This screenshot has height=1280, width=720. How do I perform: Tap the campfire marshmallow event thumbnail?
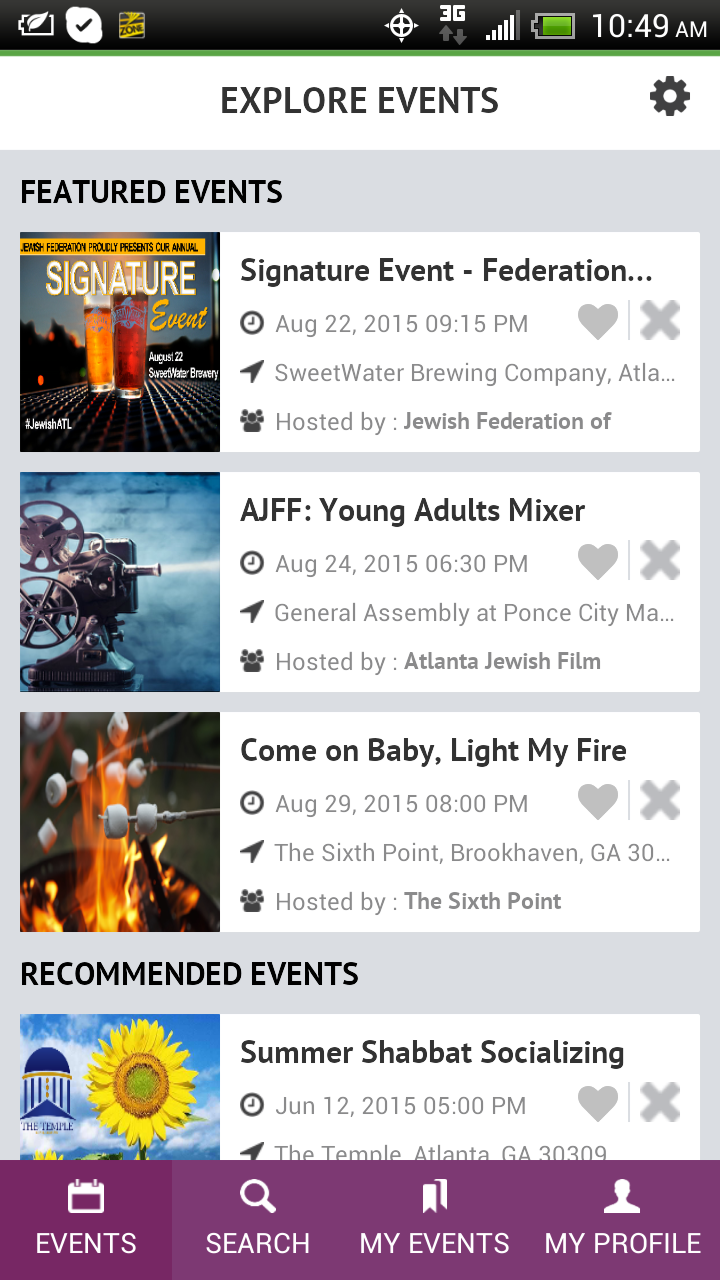(119, 821)
